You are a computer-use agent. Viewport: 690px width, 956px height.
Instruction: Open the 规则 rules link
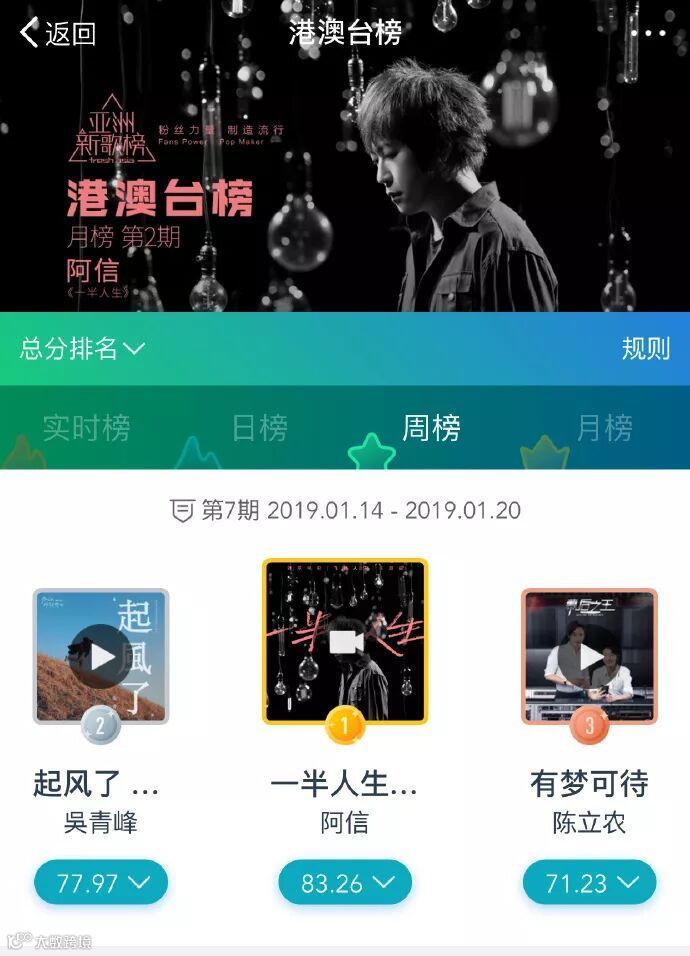[x=646, y=349]
